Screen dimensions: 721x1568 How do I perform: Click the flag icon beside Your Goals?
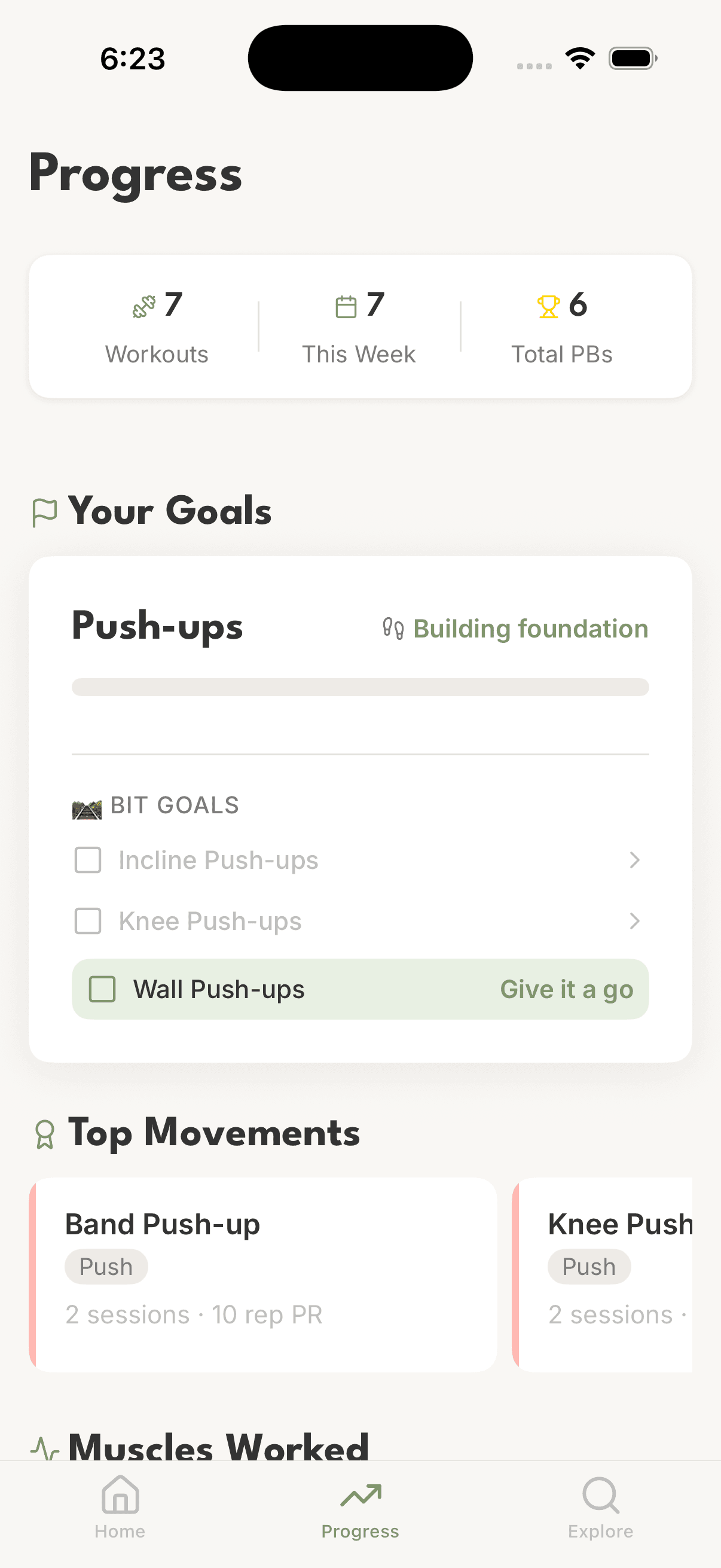[46, 511]
